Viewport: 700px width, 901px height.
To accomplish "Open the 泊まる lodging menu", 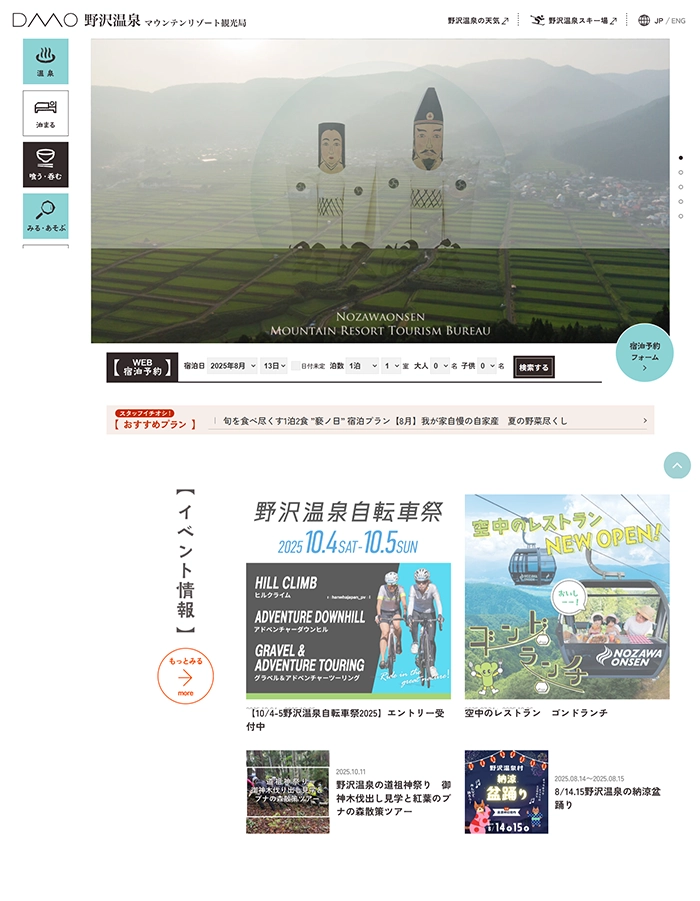I will tap(46, 113).
